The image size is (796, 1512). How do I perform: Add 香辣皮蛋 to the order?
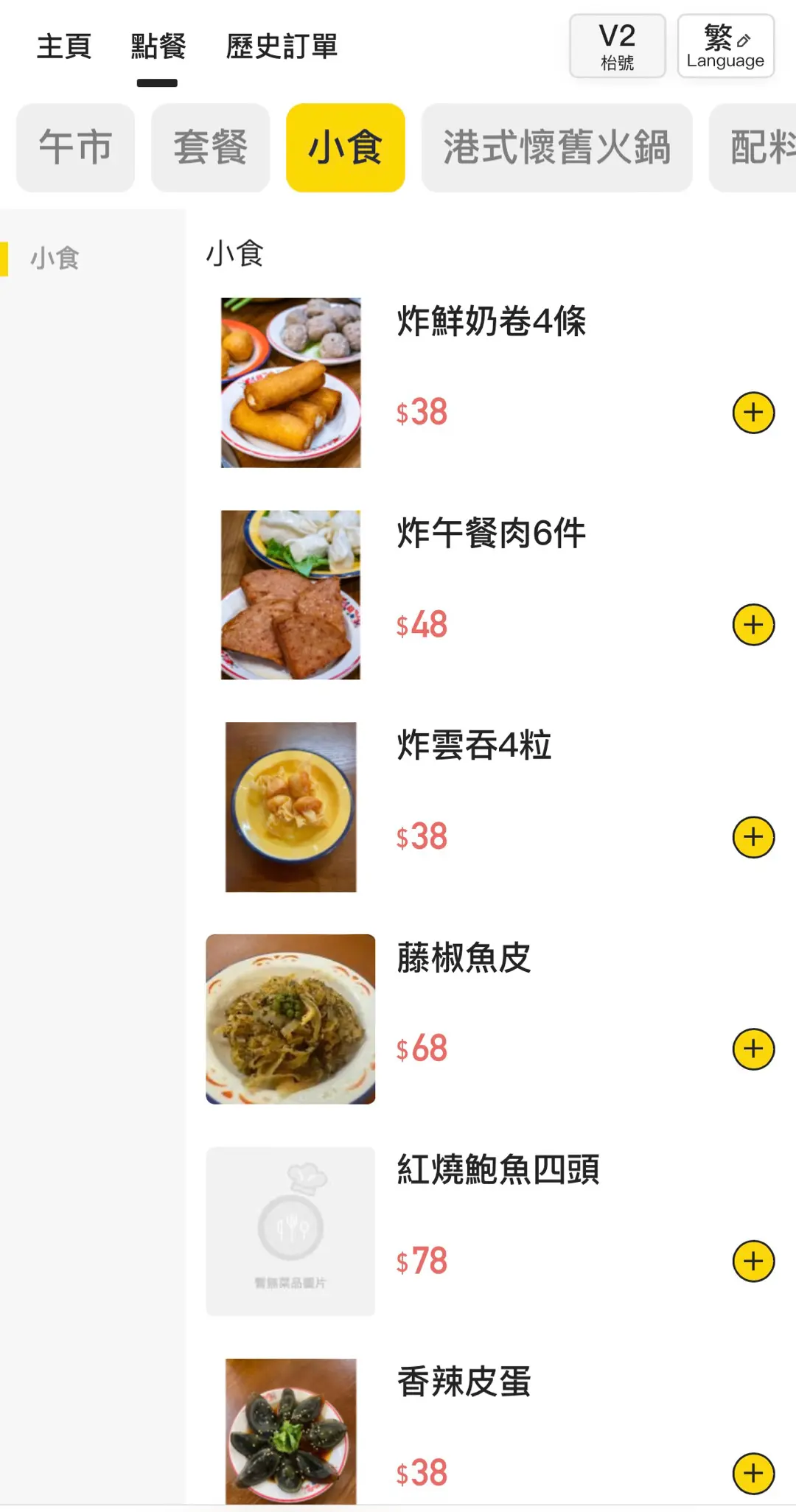coord(753,1473)
